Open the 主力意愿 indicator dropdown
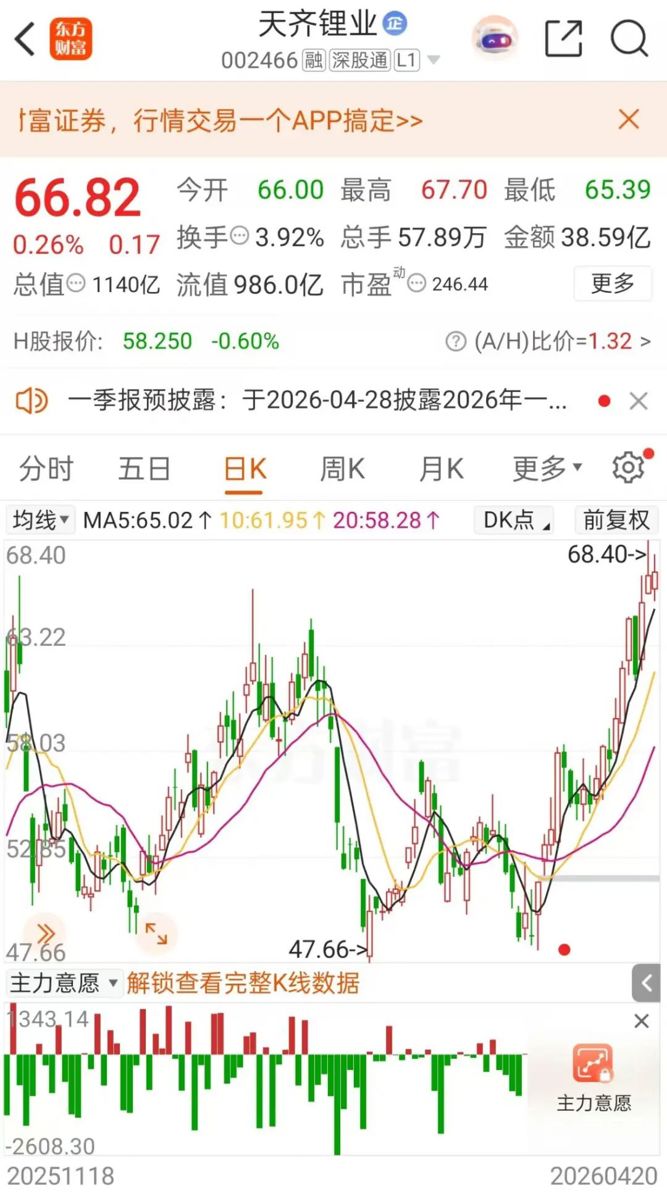 coord(64,983)
